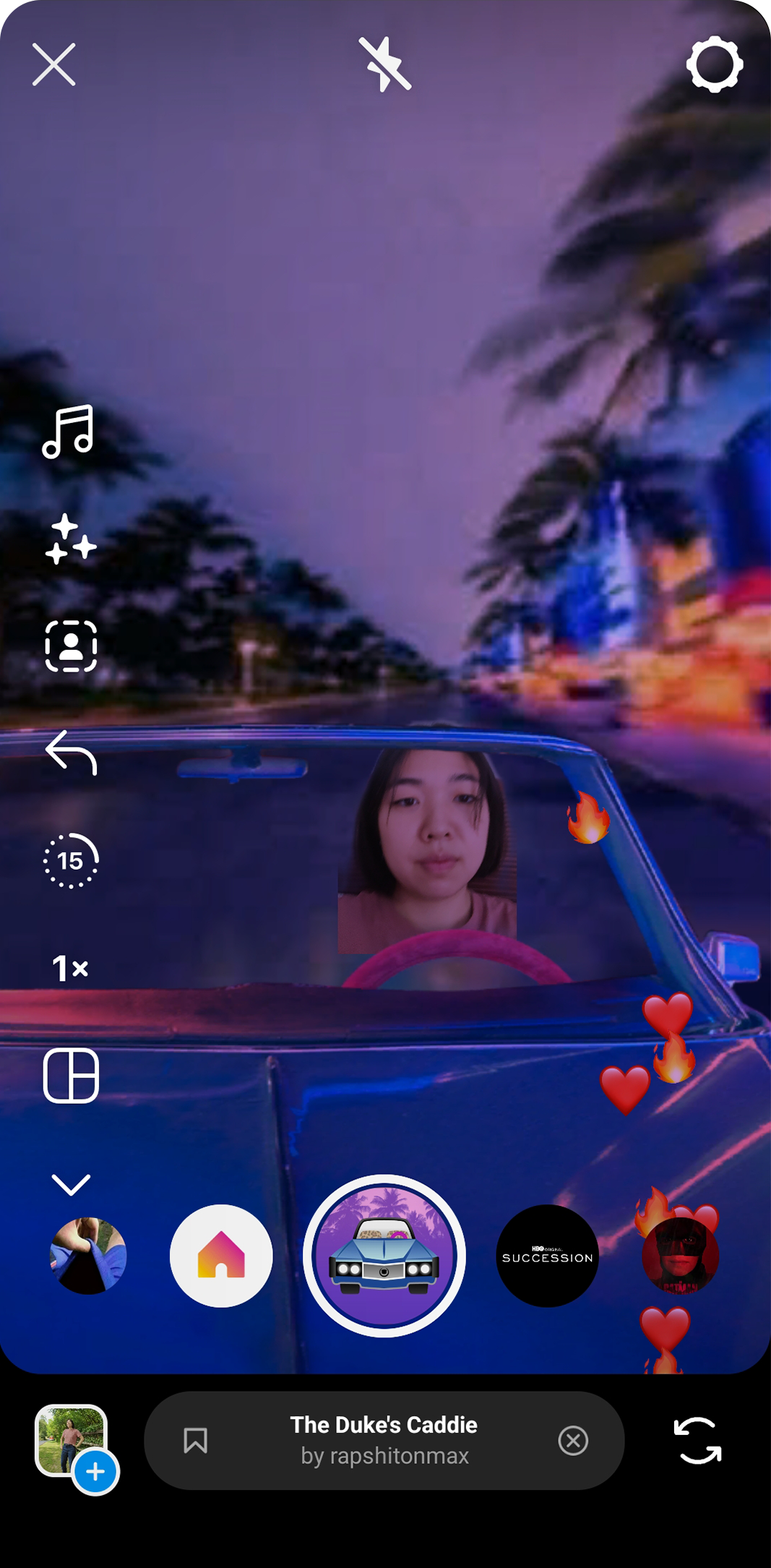The image size is (771, 1568).
Task: Open camera settings gear
Action: pos(714,64)
